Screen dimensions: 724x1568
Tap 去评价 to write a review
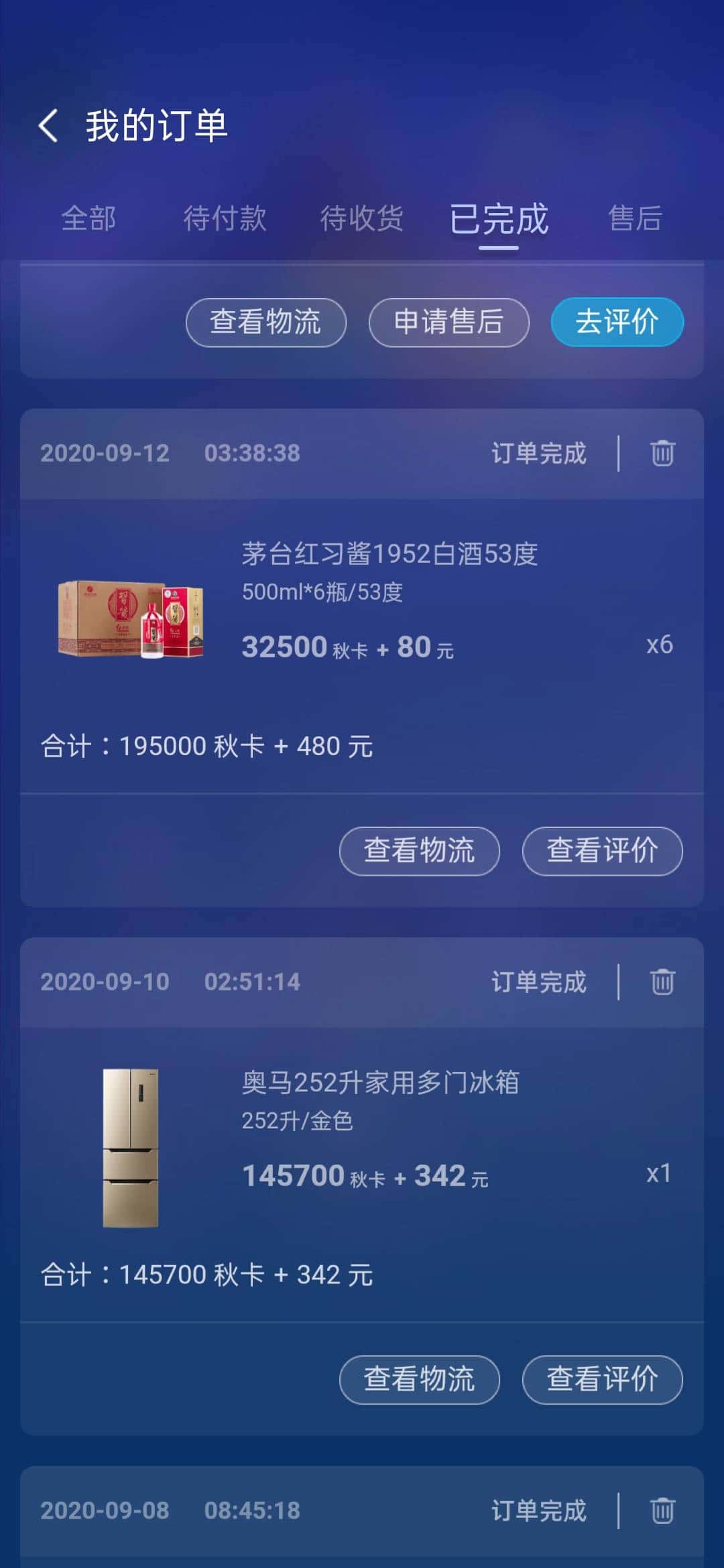[617, 322]
